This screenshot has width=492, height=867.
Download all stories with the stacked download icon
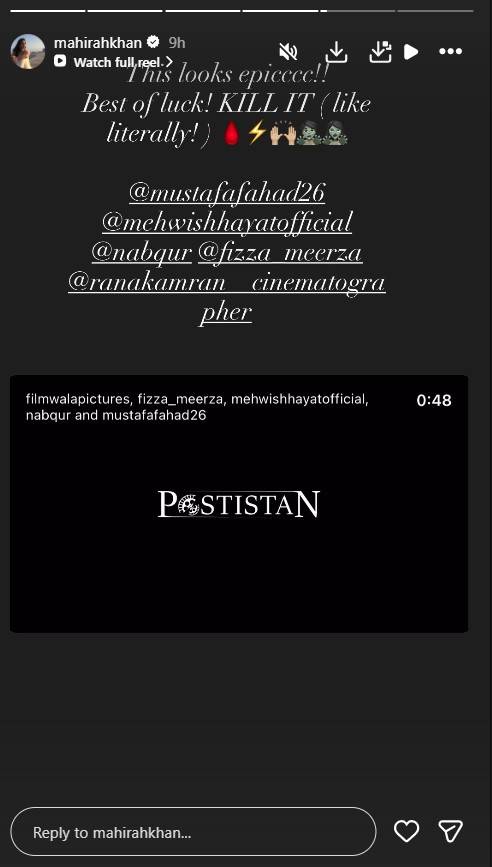tap(380, 52)
